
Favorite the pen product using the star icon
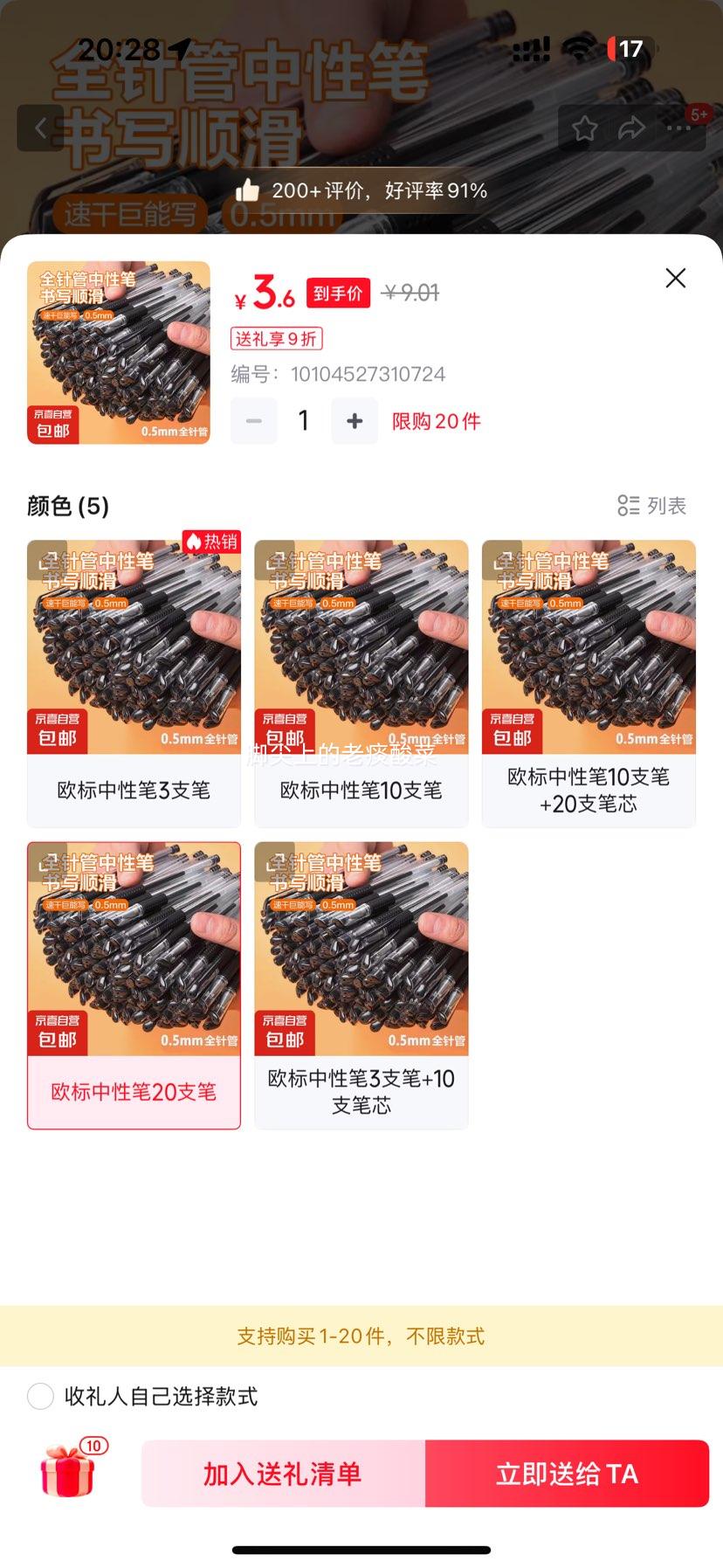click(585, 128)
